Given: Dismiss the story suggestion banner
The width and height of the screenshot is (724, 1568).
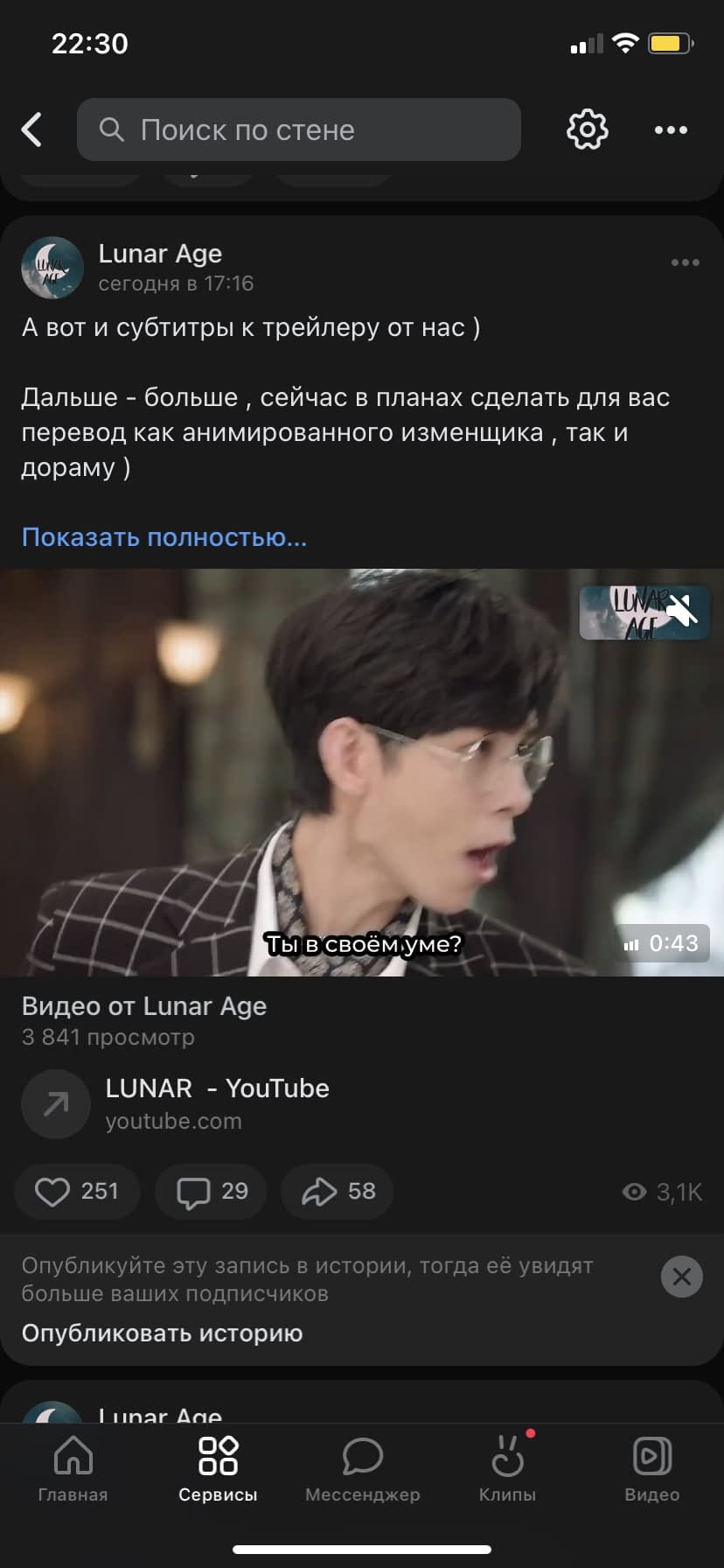Looking at the screenshot, I should point(681,1277).
